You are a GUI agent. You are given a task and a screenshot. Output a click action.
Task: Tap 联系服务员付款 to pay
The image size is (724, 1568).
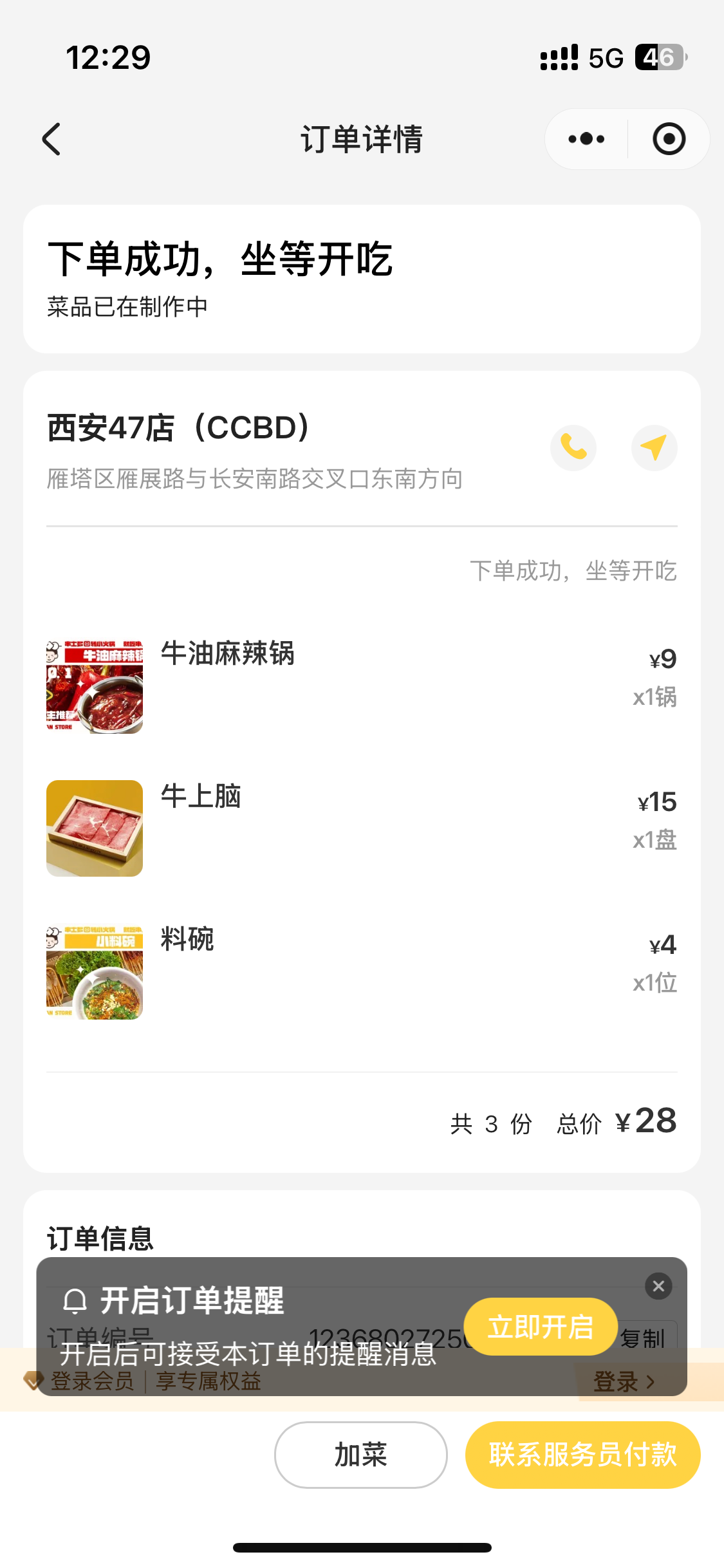(x=582, y=1455)
